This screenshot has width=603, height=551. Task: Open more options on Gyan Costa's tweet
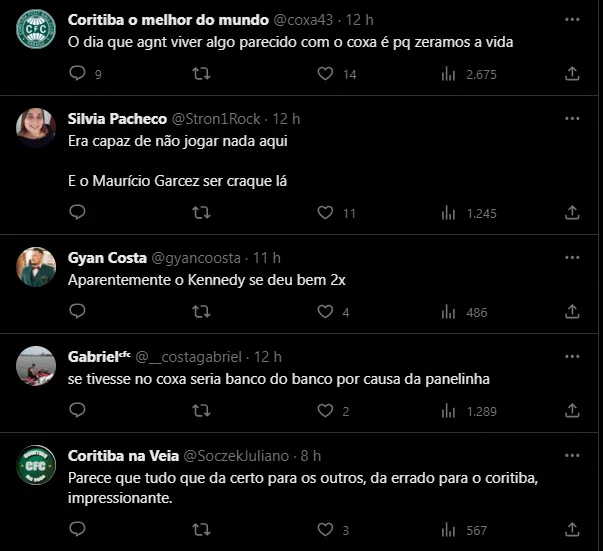tap(571, 258)
